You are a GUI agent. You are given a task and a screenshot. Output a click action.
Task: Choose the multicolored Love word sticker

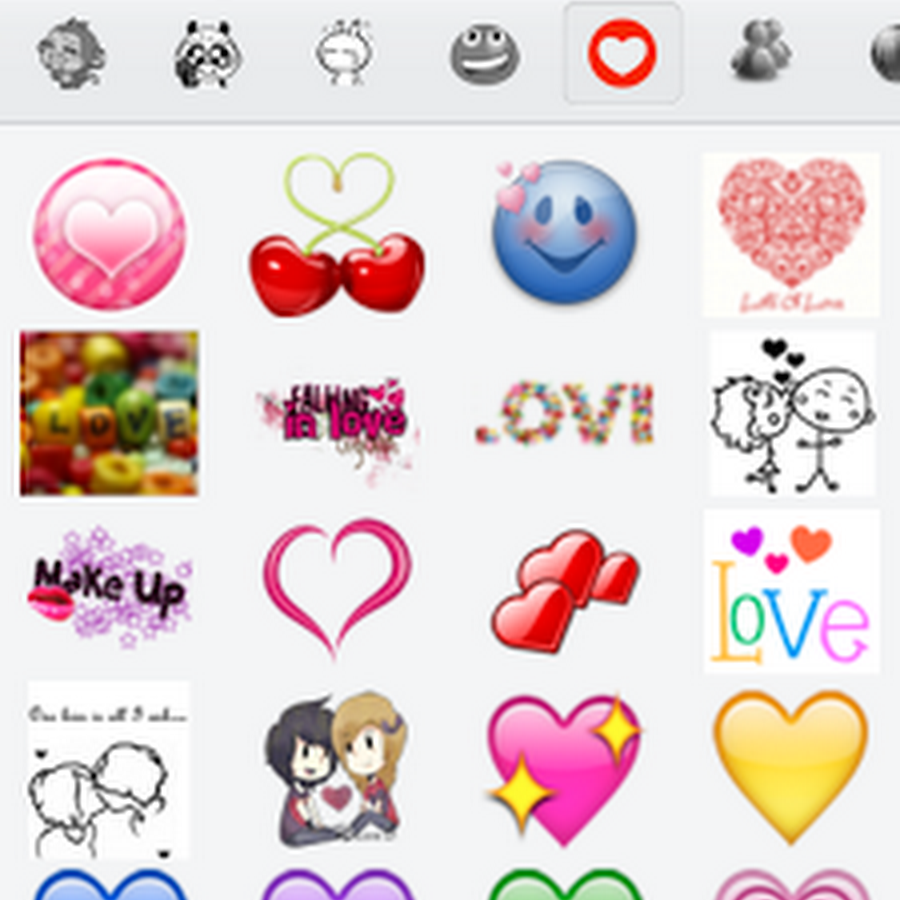[x=791, y=590]
